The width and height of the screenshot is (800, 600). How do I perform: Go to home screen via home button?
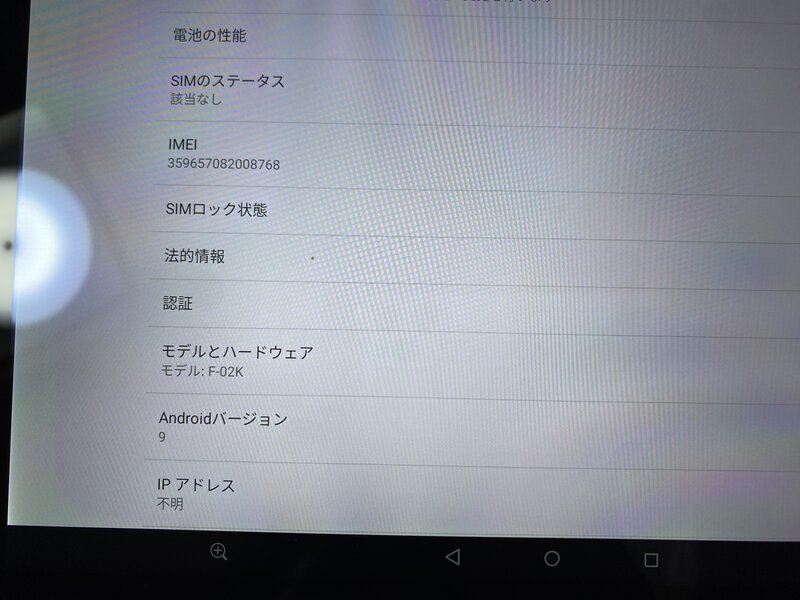tap(552, 559)
